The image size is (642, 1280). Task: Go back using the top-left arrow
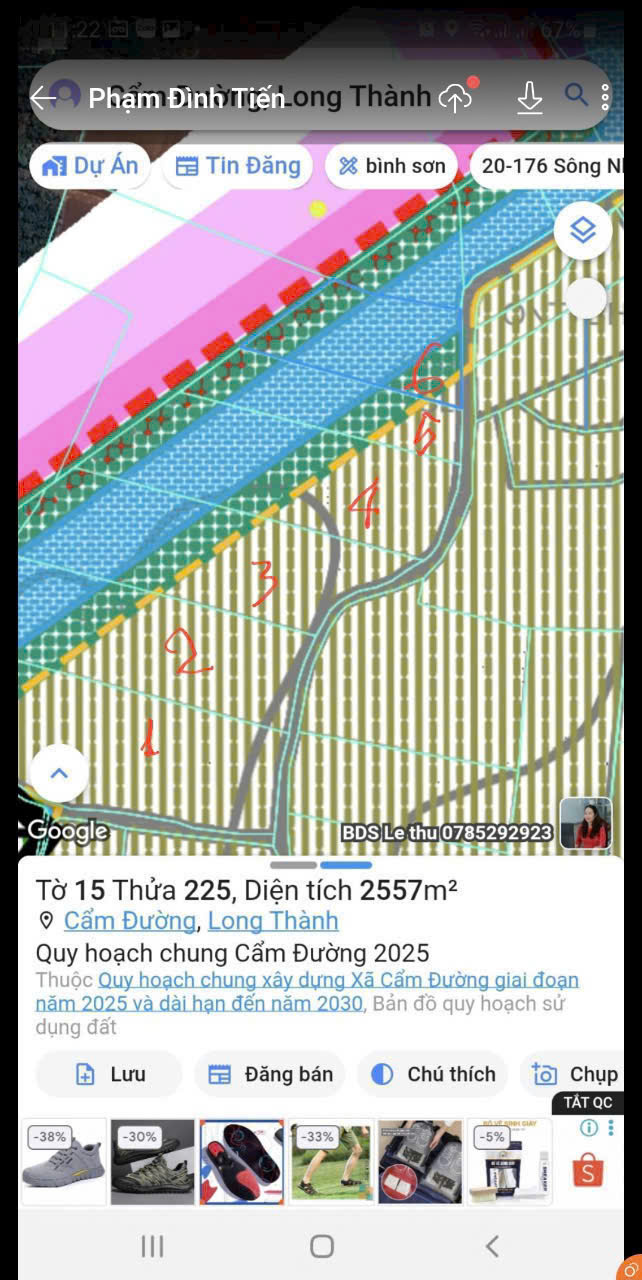click(42, 97)
